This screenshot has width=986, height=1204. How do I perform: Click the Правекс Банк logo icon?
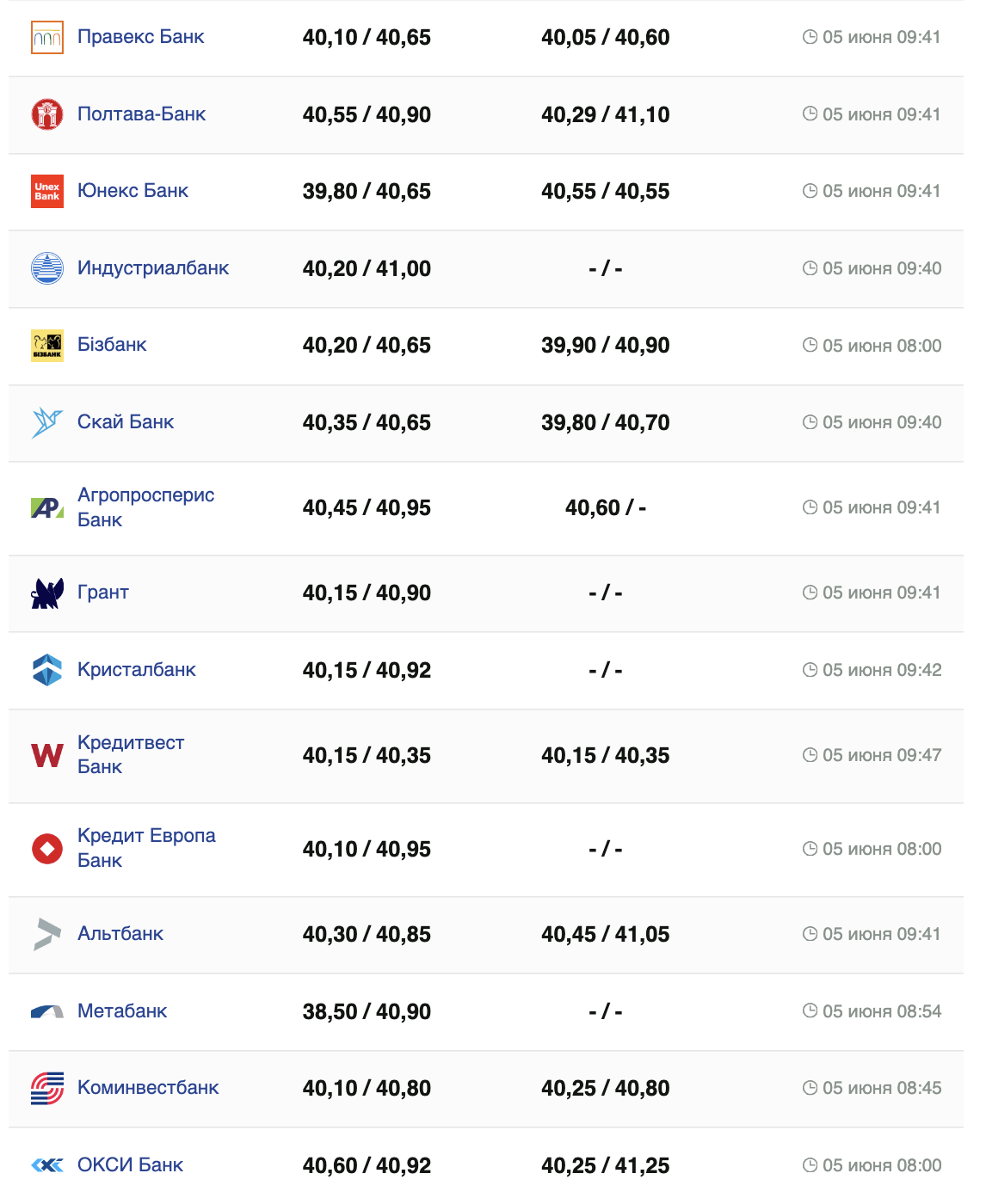[x=46, y=37]
